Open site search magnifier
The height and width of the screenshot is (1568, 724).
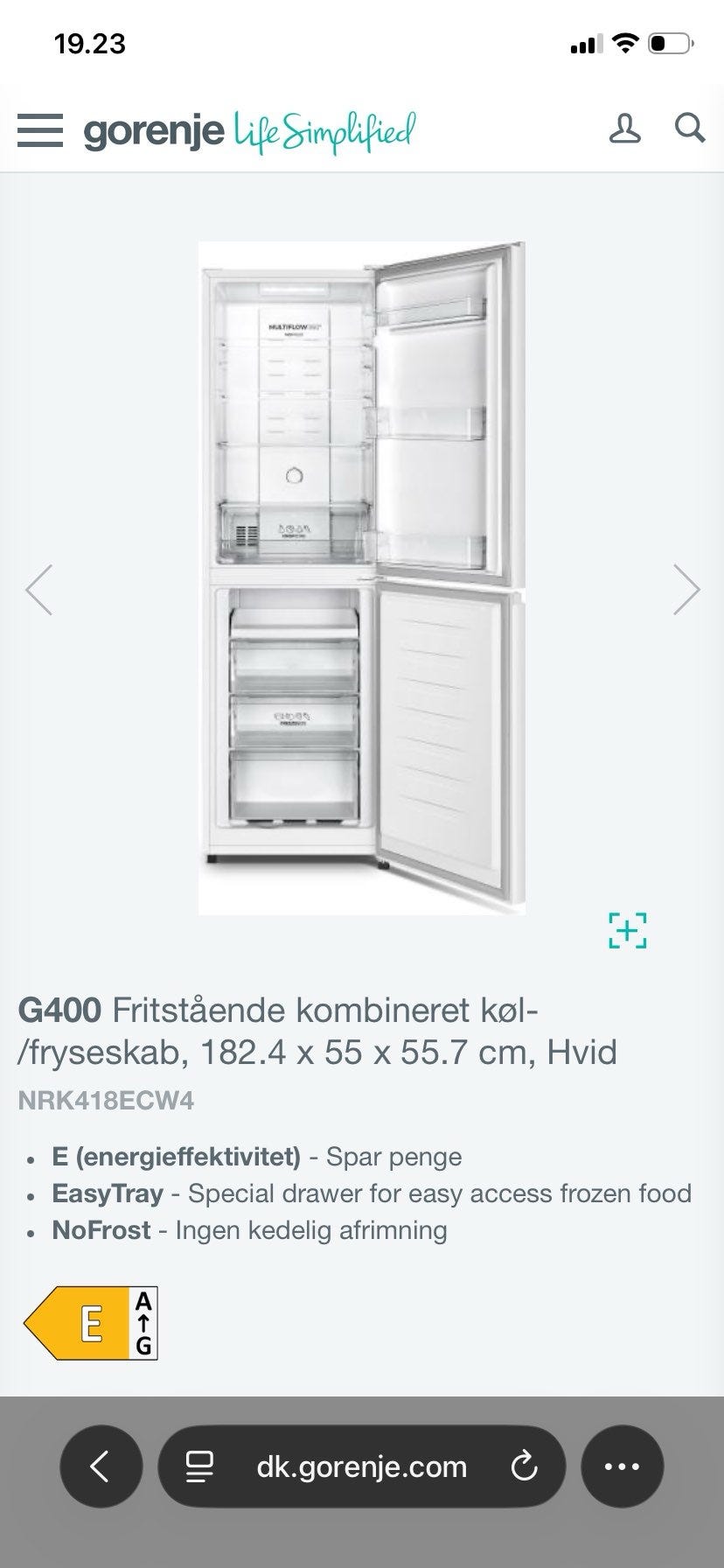(689, 129)
